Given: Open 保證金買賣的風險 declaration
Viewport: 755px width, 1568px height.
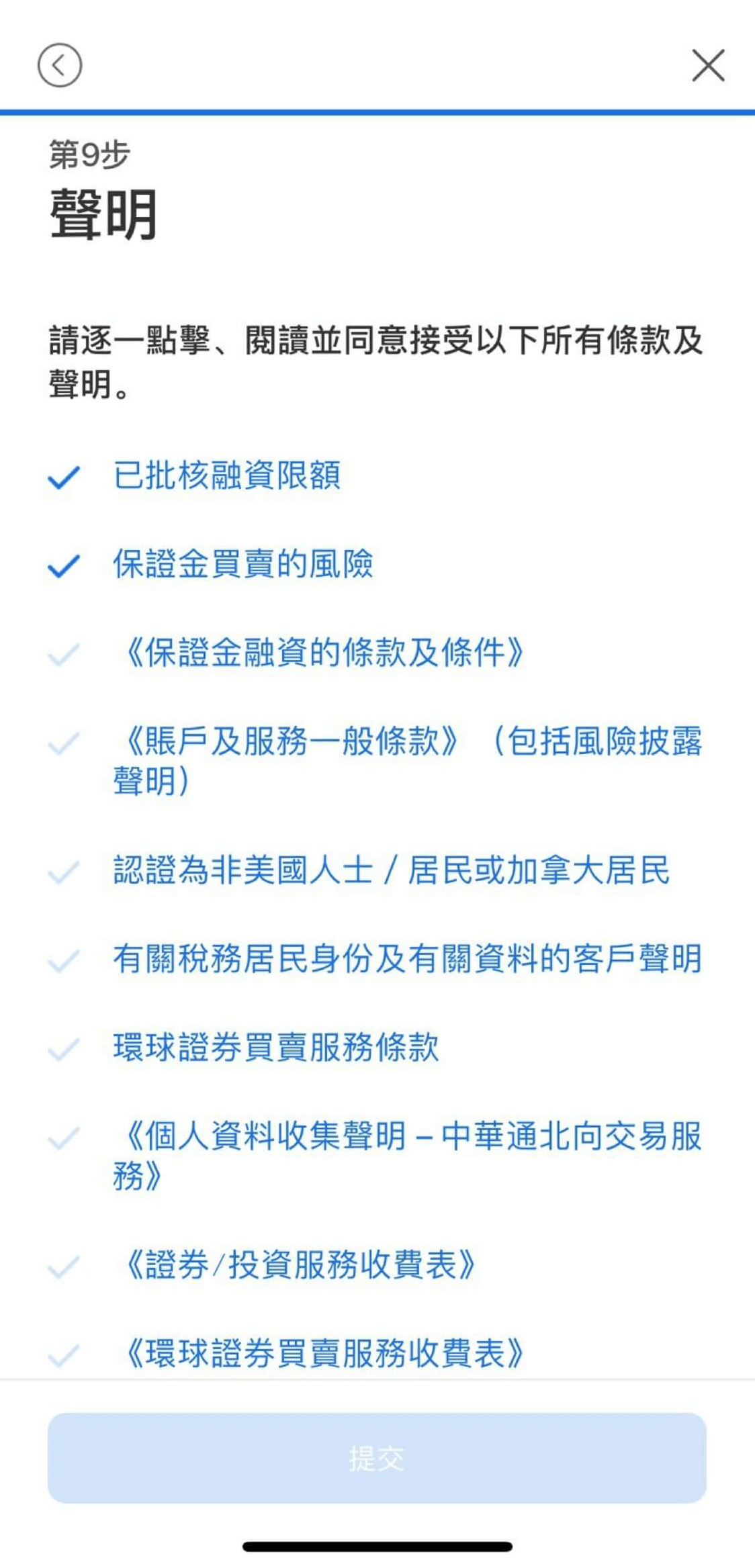Looking at the screenshot, I should tap(243, 563).
